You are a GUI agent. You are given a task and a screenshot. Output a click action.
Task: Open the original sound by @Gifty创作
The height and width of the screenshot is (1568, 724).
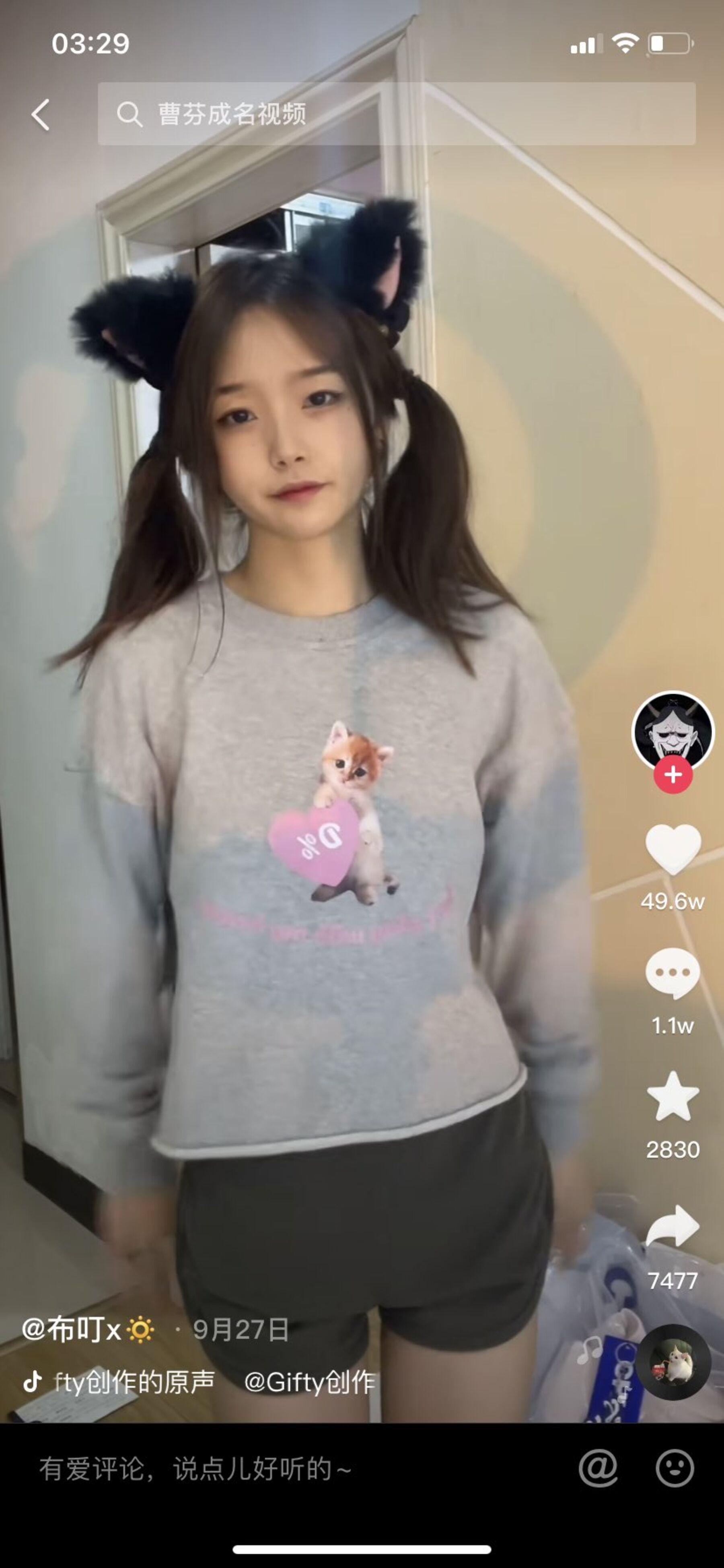[x=198, y=1382]
